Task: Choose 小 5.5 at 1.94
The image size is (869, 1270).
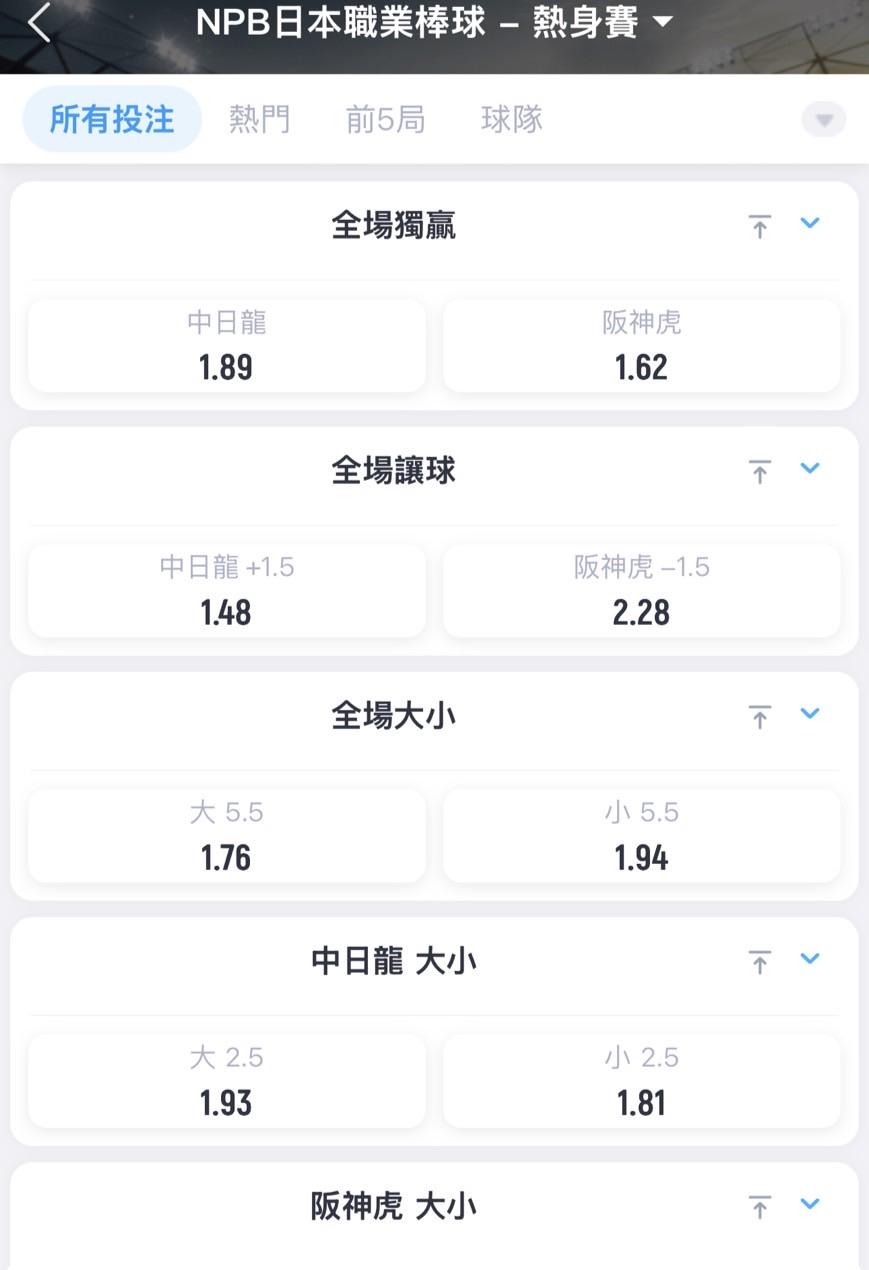Action: point(642,836)
